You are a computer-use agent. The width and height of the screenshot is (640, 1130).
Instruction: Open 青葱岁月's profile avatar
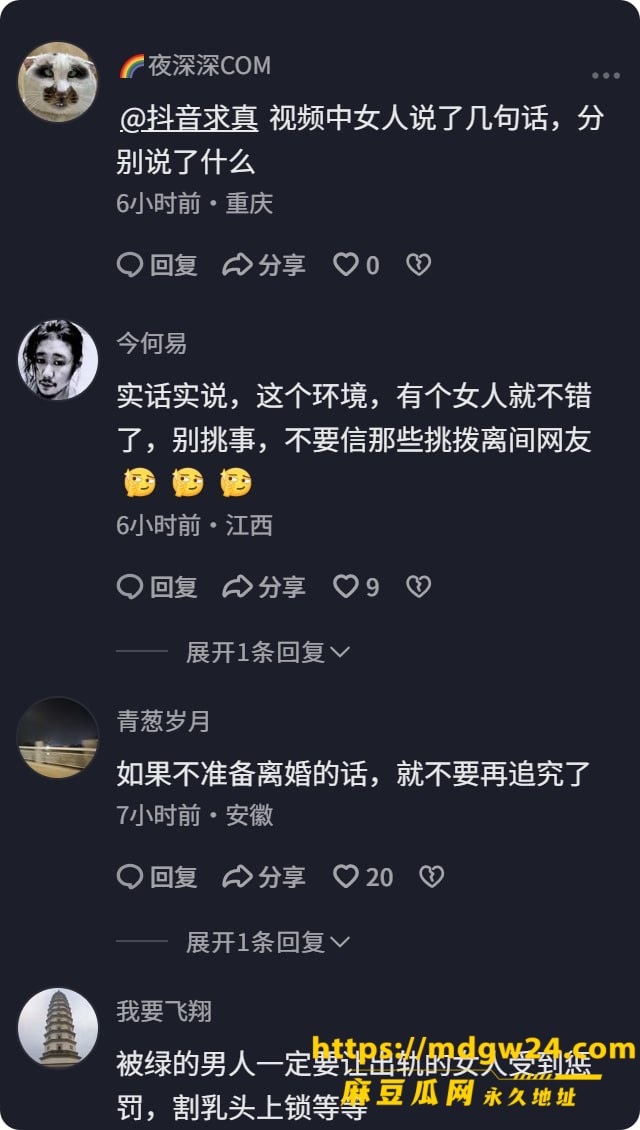pos(58,737)
